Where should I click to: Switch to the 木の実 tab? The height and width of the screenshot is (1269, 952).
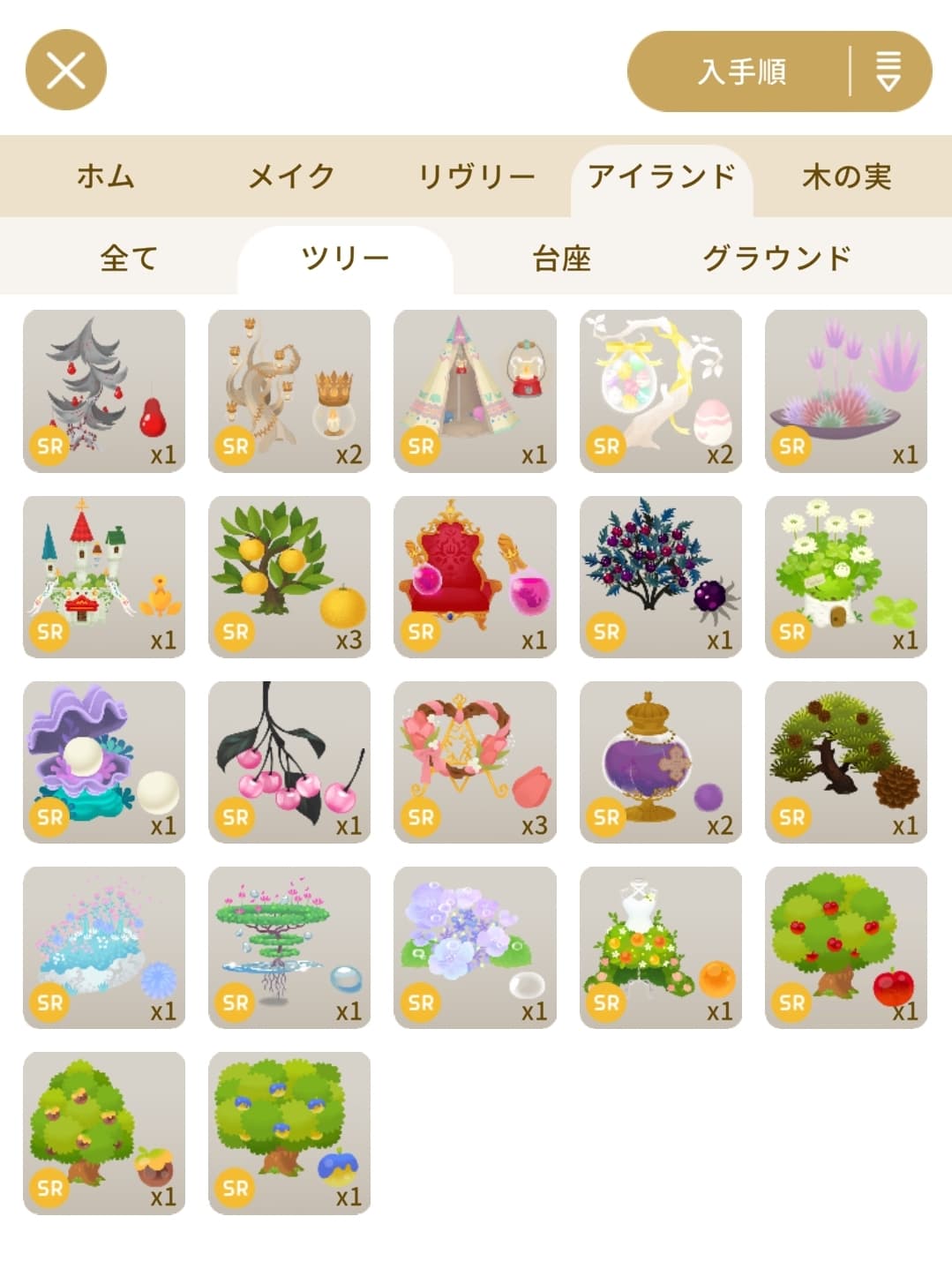click(846, 176)
